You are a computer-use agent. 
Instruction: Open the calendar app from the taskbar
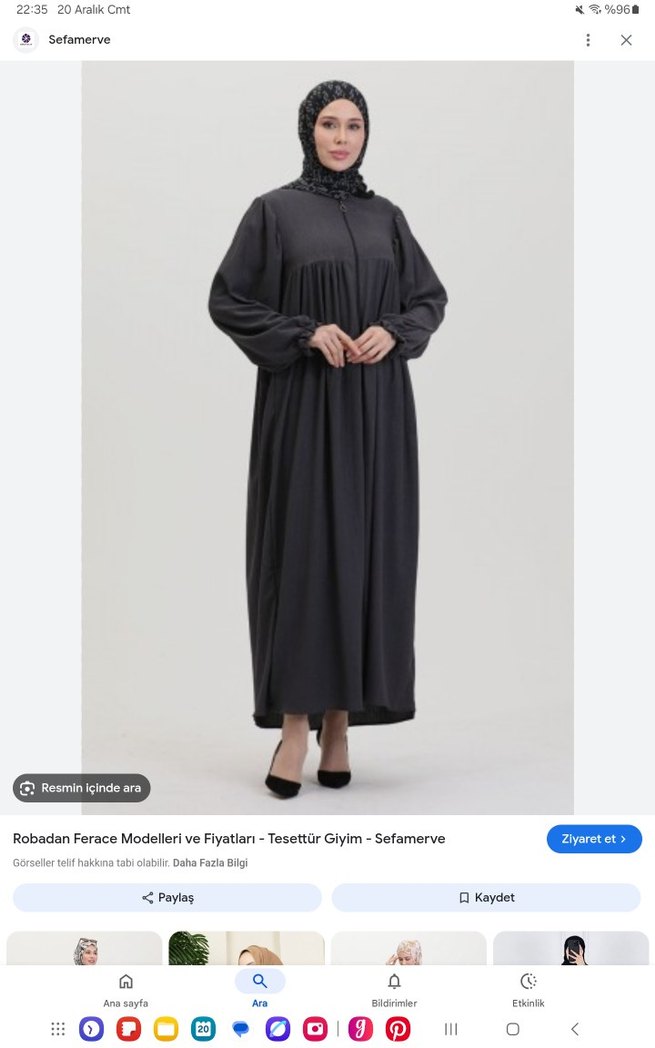click(x=203, y=1029)
